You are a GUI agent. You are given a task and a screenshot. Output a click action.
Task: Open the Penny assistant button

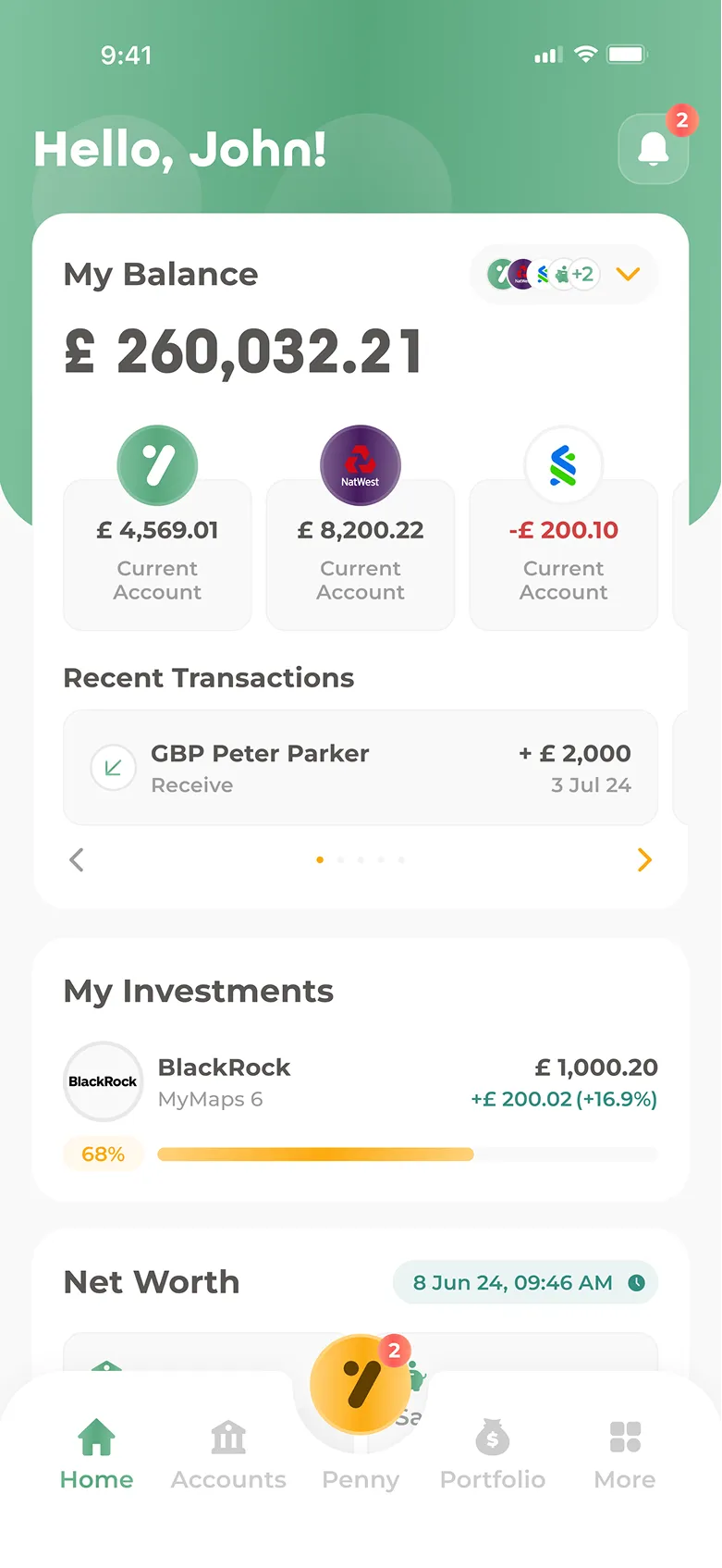[361, 1385]
